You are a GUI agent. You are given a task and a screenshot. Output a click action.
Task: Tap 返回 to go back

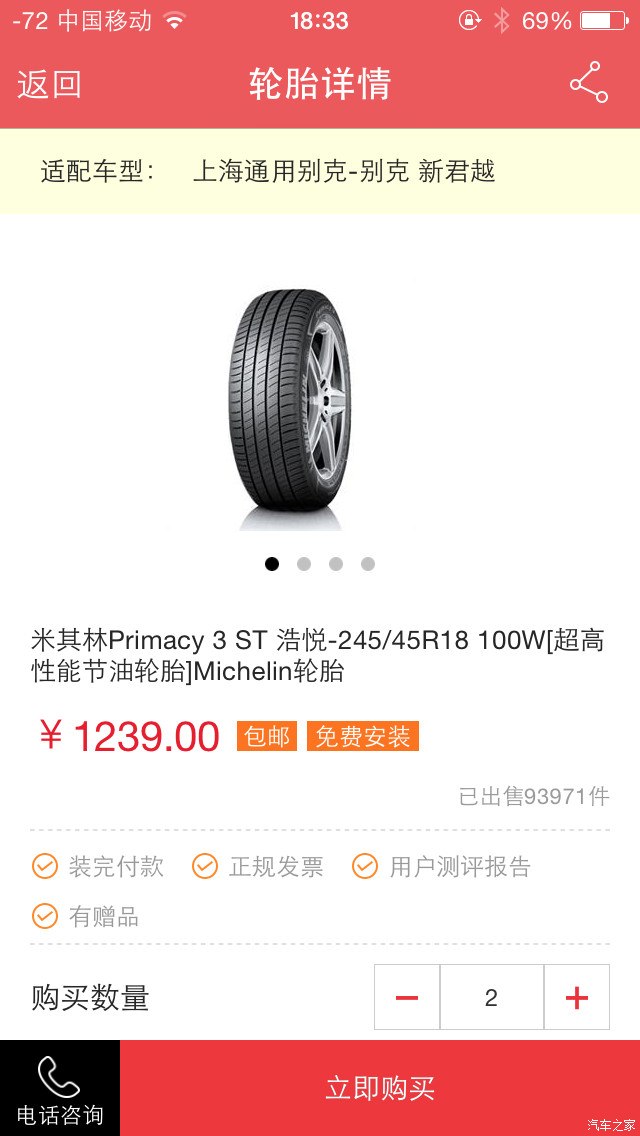pos(49,85)
